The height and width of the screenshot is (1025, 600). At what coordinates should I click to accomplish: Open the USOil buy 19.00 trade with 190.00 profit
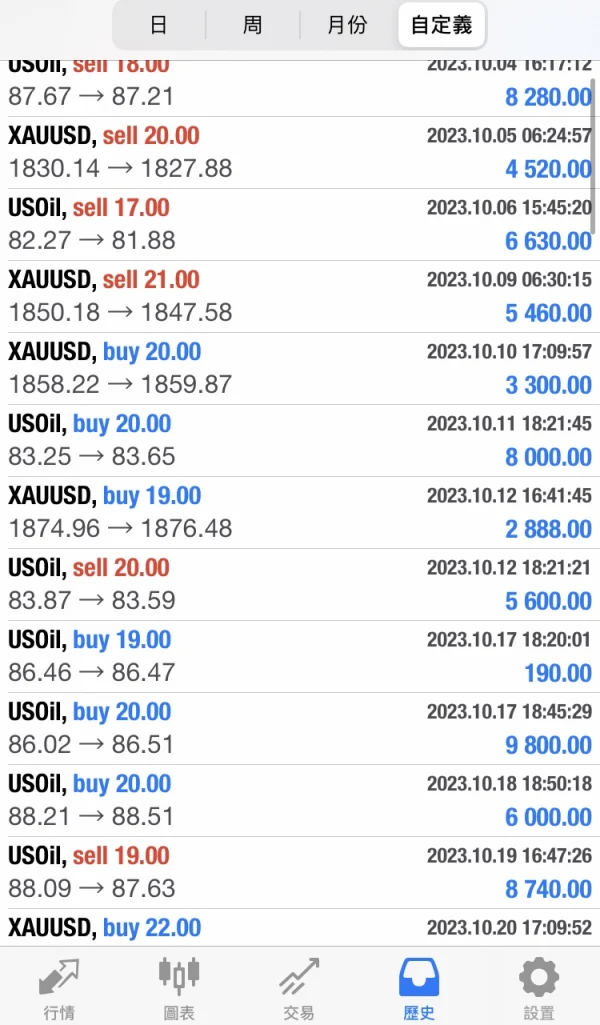point(300,656)
